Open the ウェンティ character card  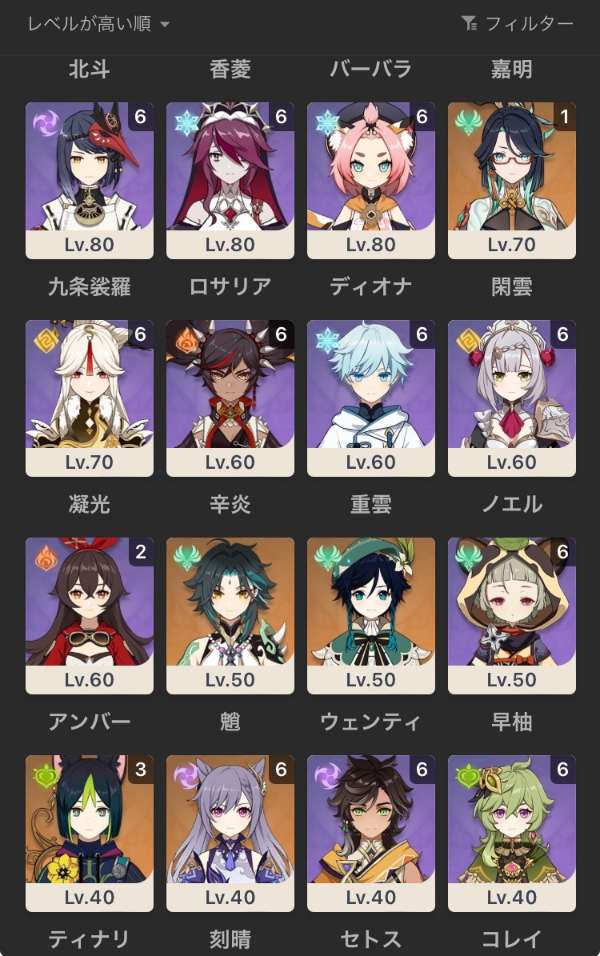(371, 616)
